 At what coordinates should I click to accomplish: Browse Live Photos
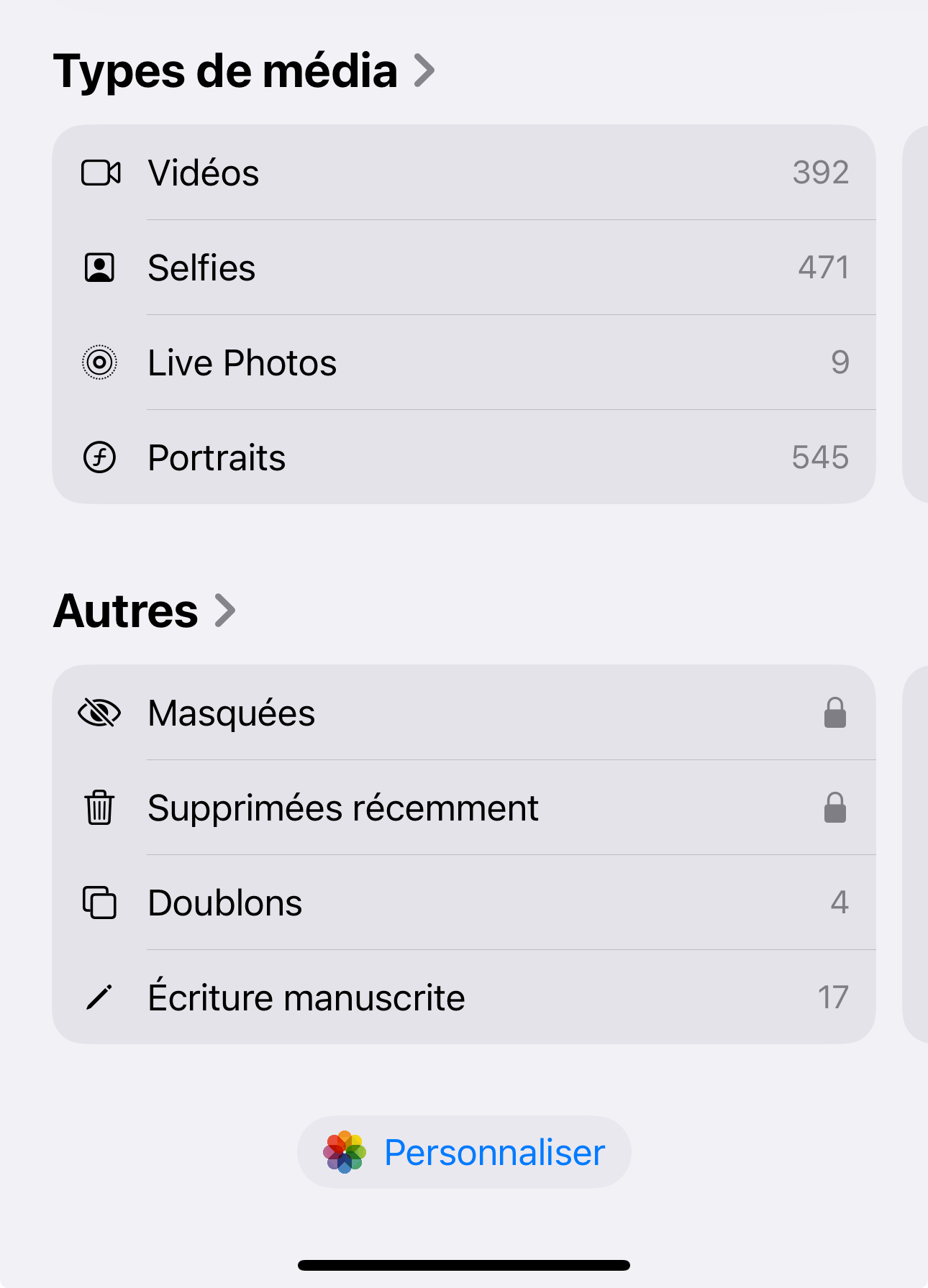pos(463,362)
